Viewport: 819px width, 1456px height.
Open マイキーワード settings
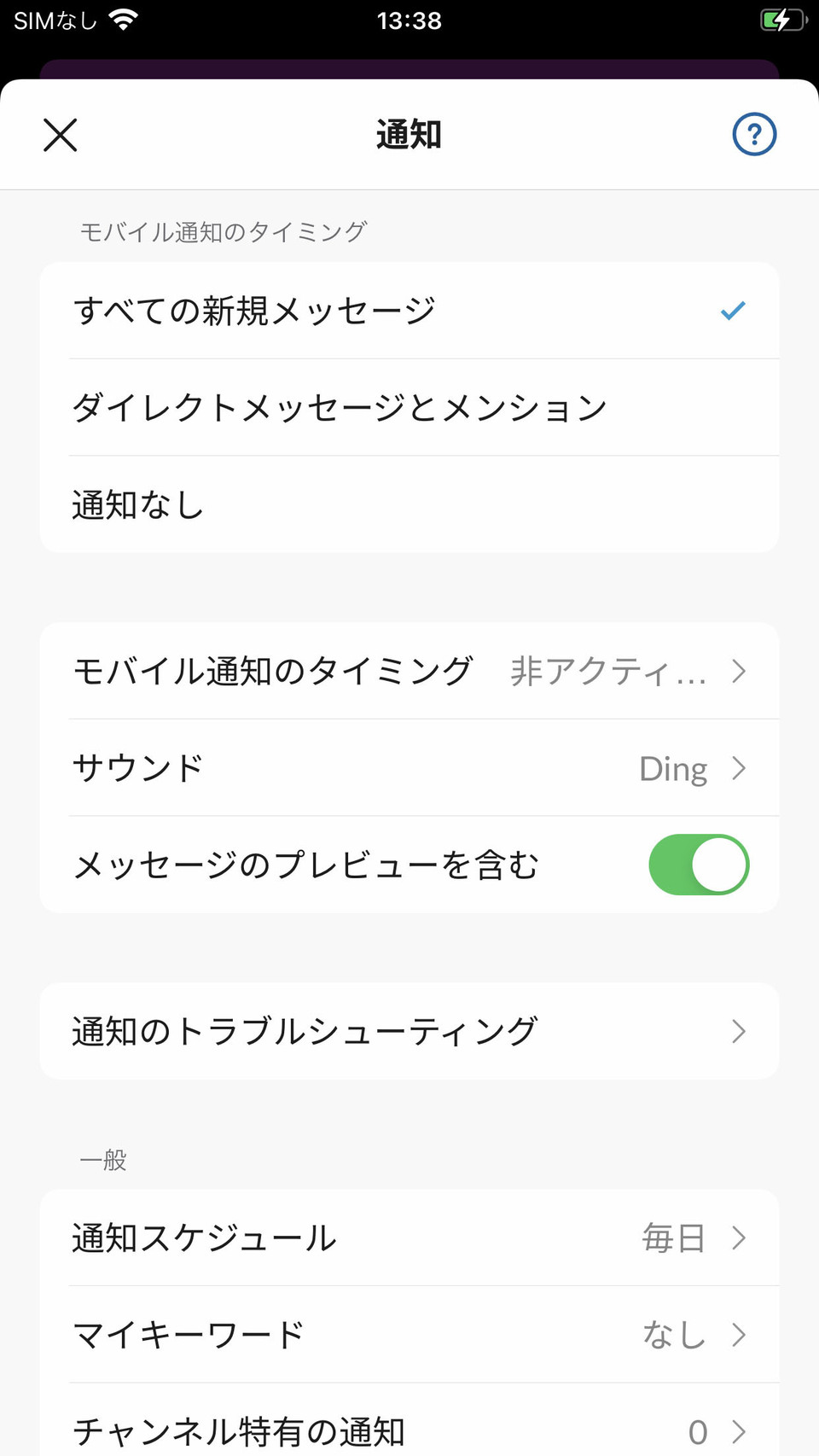point(409,1334)
